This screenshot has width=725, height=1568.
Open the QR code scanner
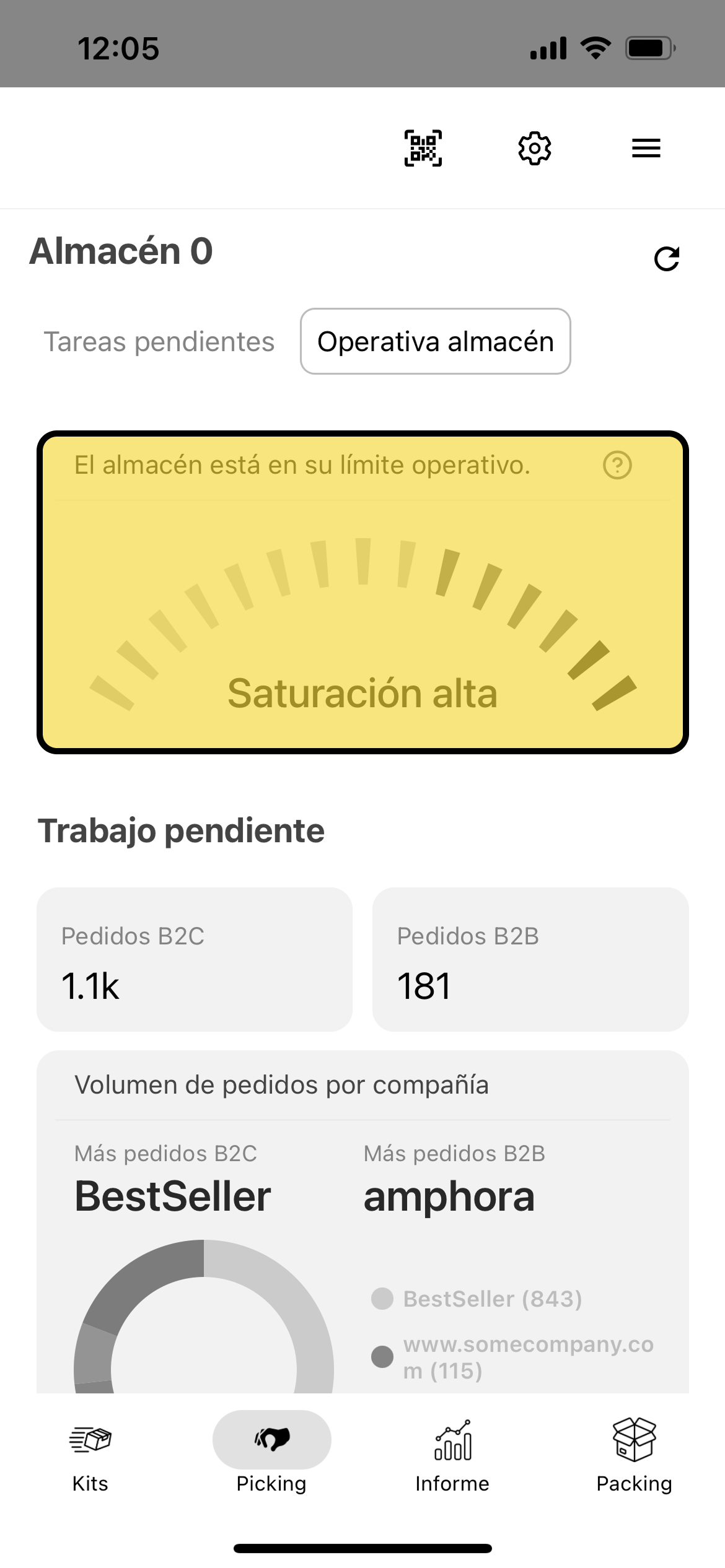(x=423, y=149)
